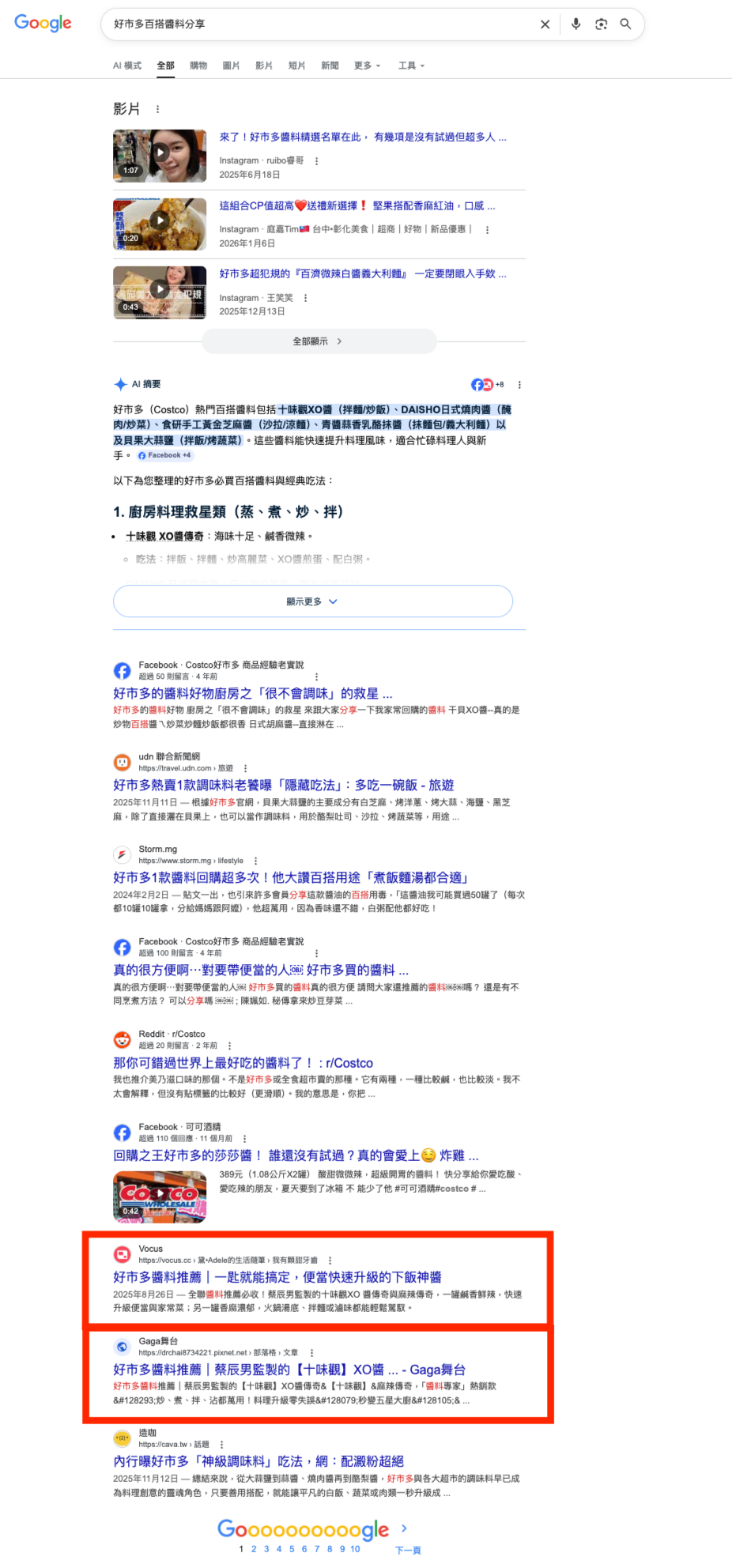Open the Storm.mg article on 百搭用途
This screenshot has height=1568, width=732.
point(291,877)
